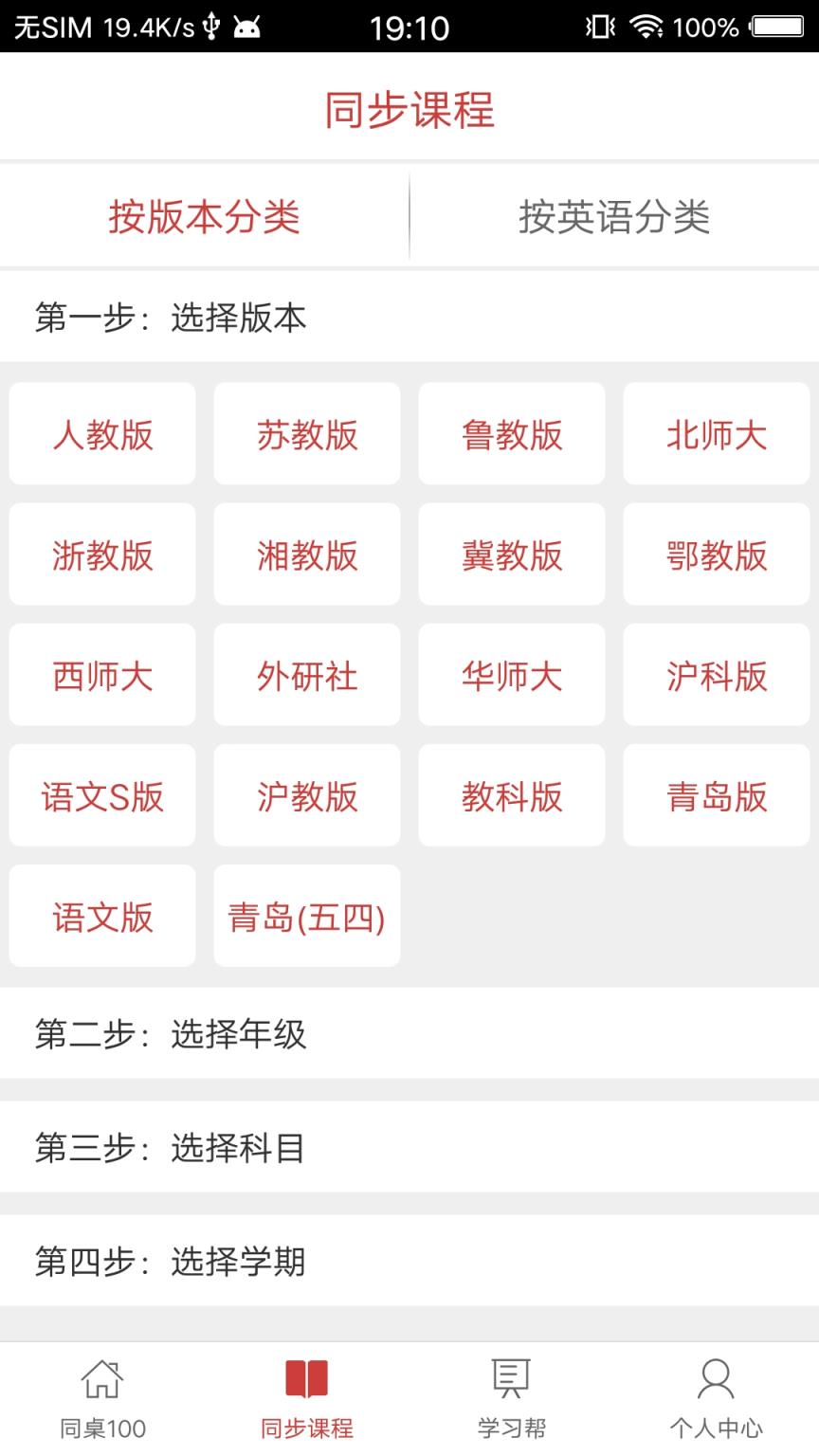
Task: Open 个人中心 profile icon
Action: coord(716,1395)
